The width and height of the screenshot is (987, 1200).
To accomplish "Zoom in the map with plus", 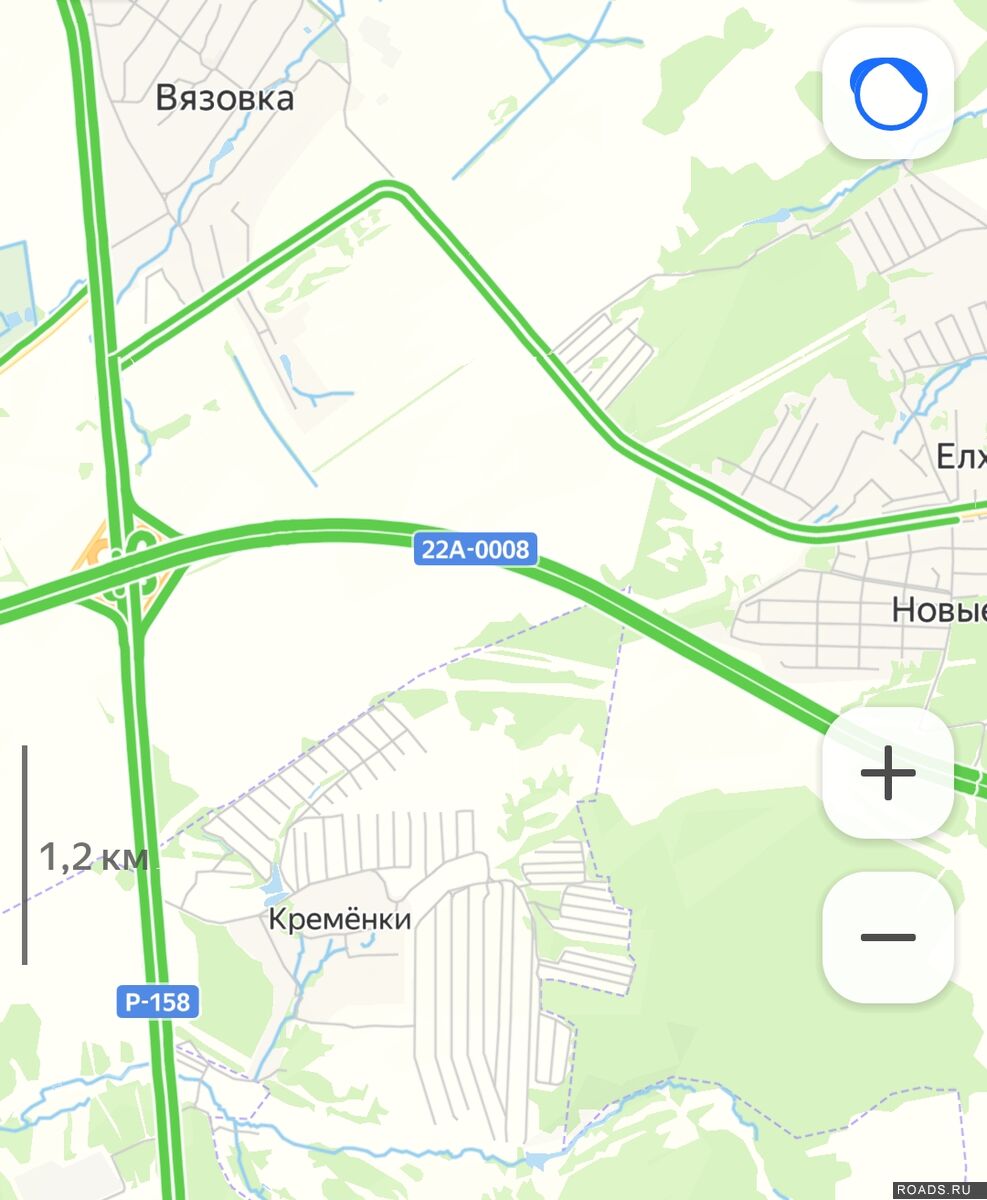I will [x=888, y=773].
